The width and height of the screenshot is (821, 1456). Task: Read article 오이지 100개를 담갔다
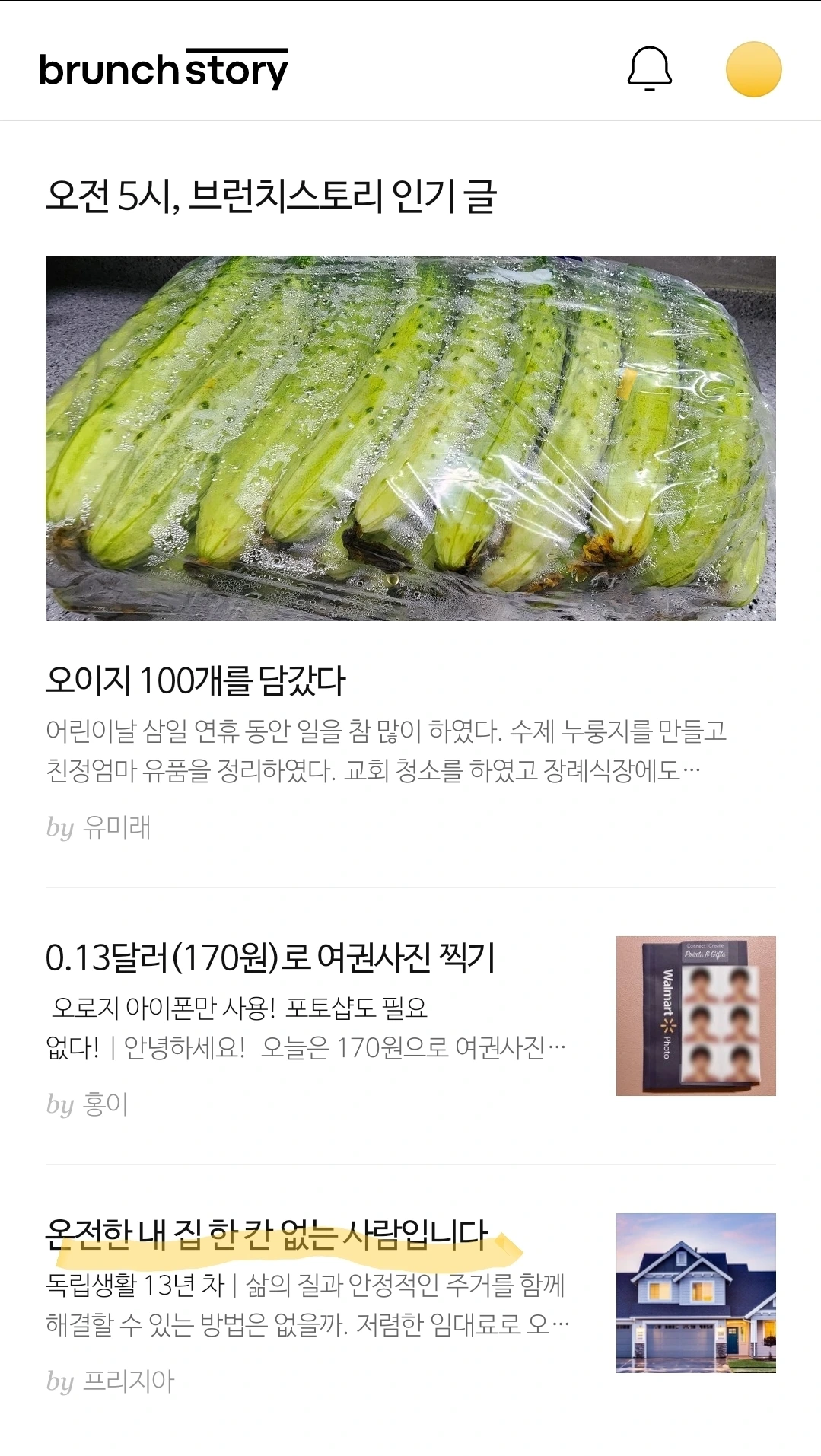point(196,680)
